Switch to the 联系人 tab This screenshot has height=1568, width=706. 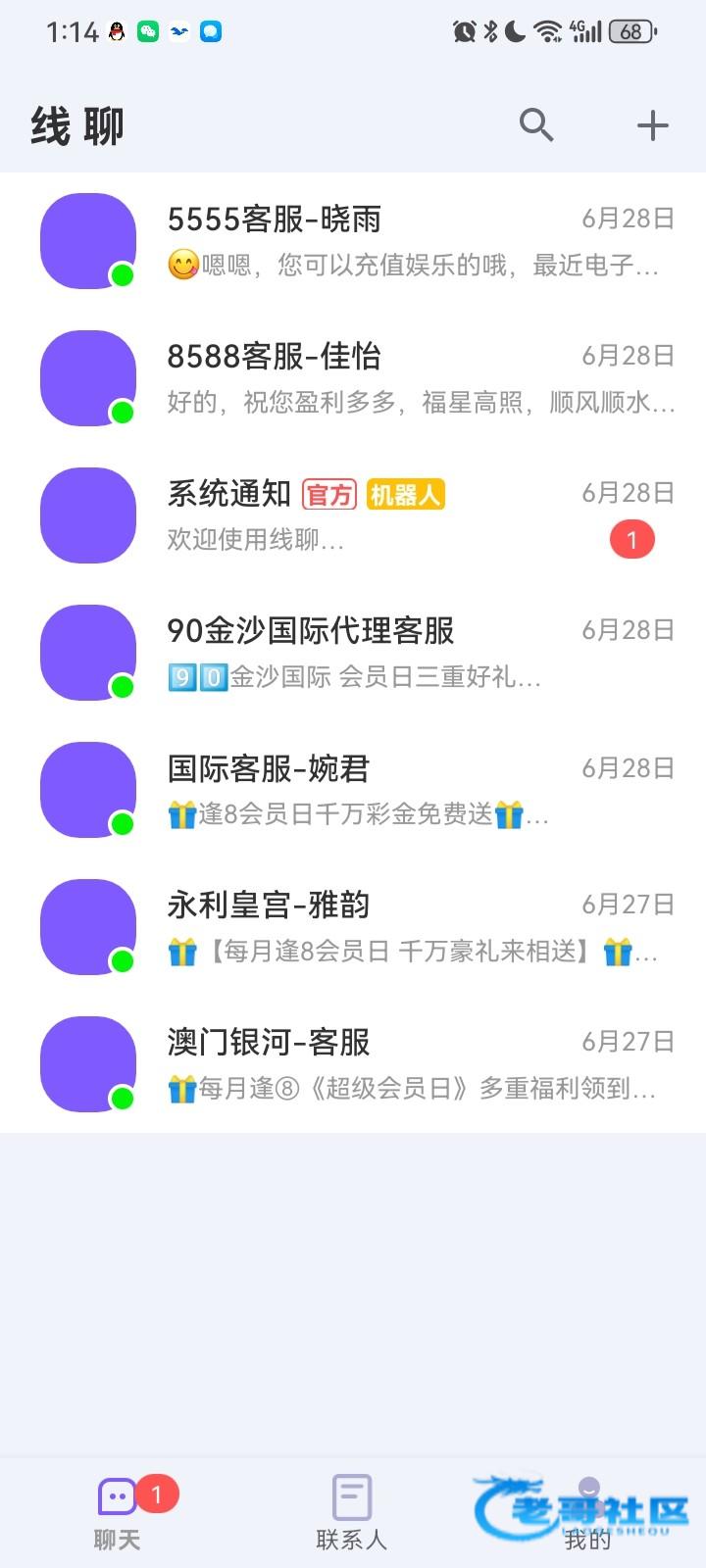pyautogui.click(x=352, y=1513)
